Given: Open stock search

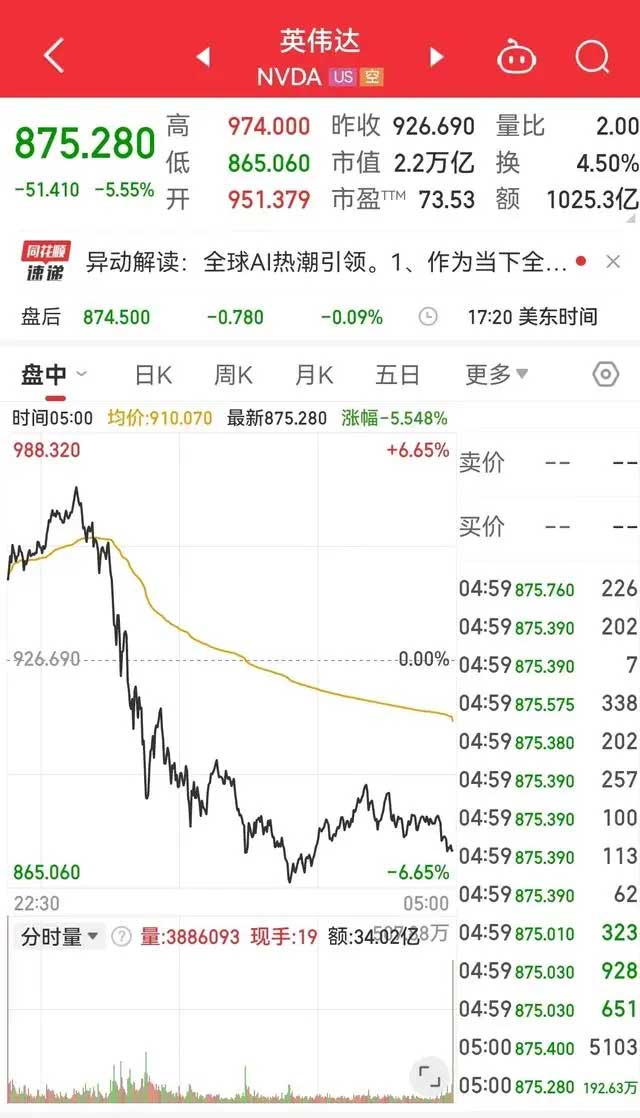Looking at the screenshot, I should [x=592, y=56].
